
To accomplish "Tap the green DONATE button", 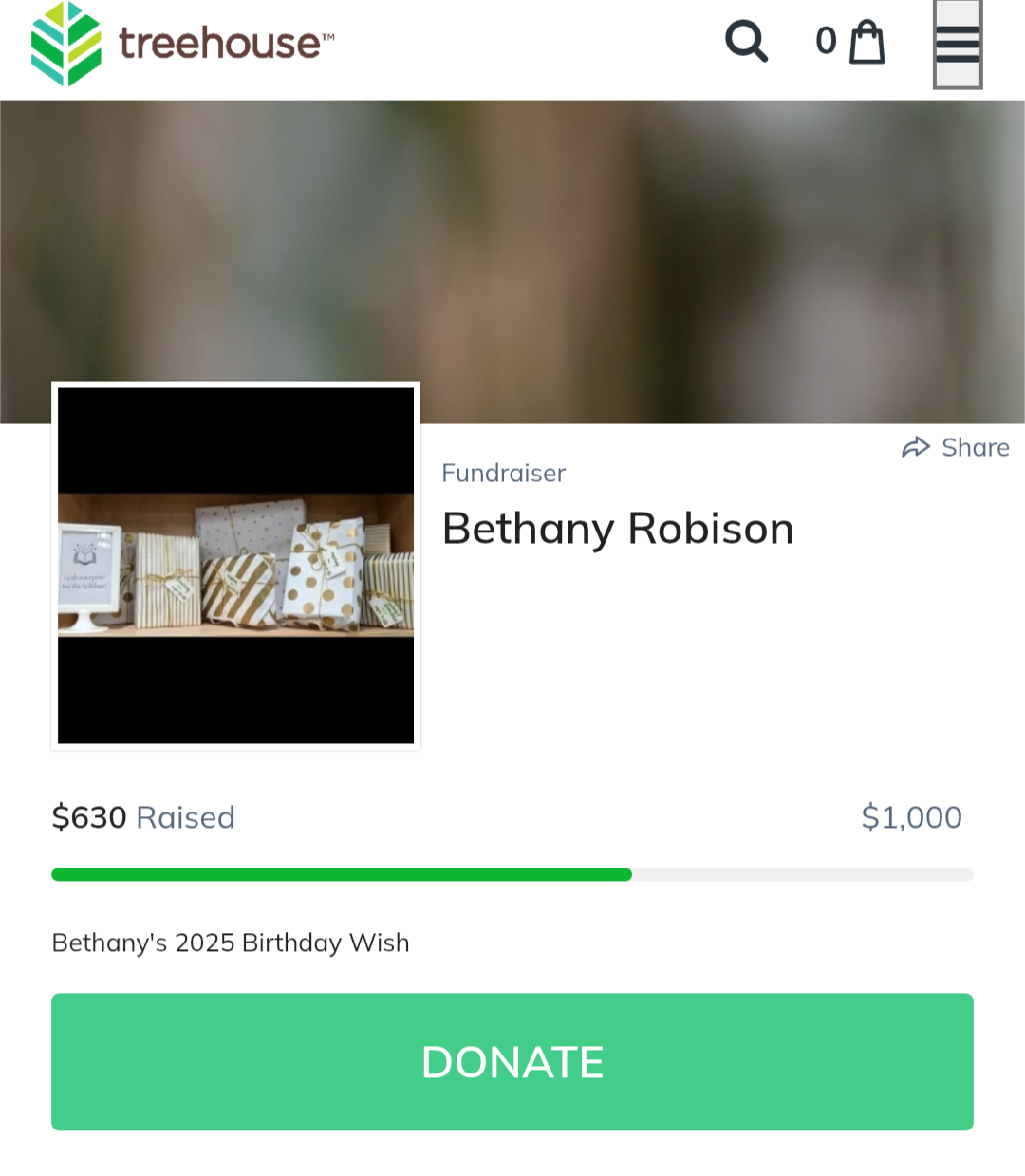I will pyautogui.click(x=512, y=1061).
